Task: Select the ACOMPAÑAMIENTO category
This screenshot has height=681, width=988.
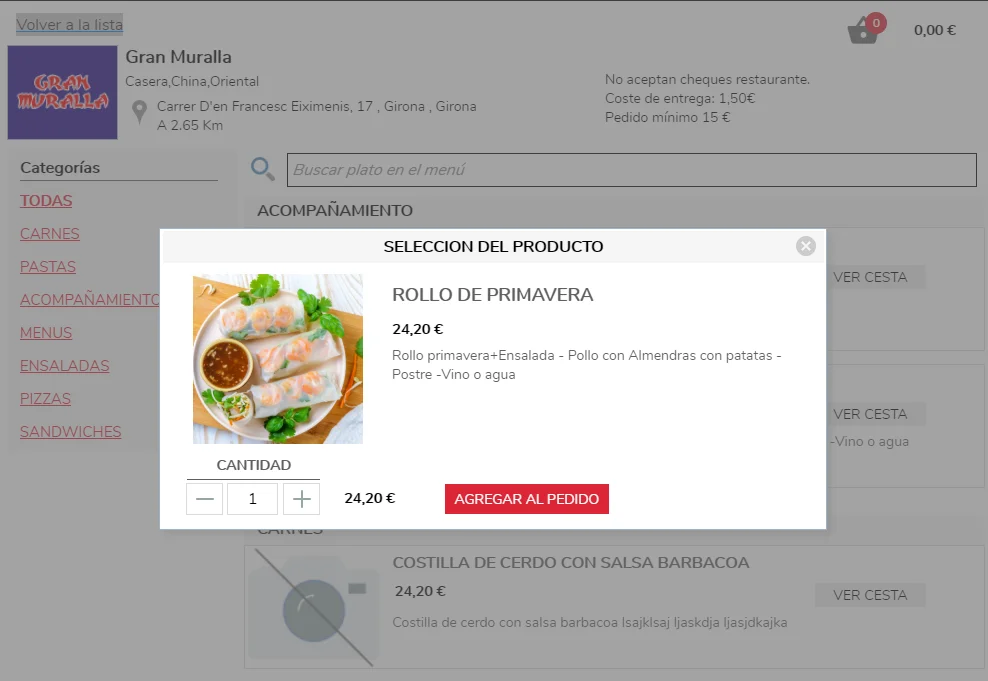Action: tap(90, 300)
